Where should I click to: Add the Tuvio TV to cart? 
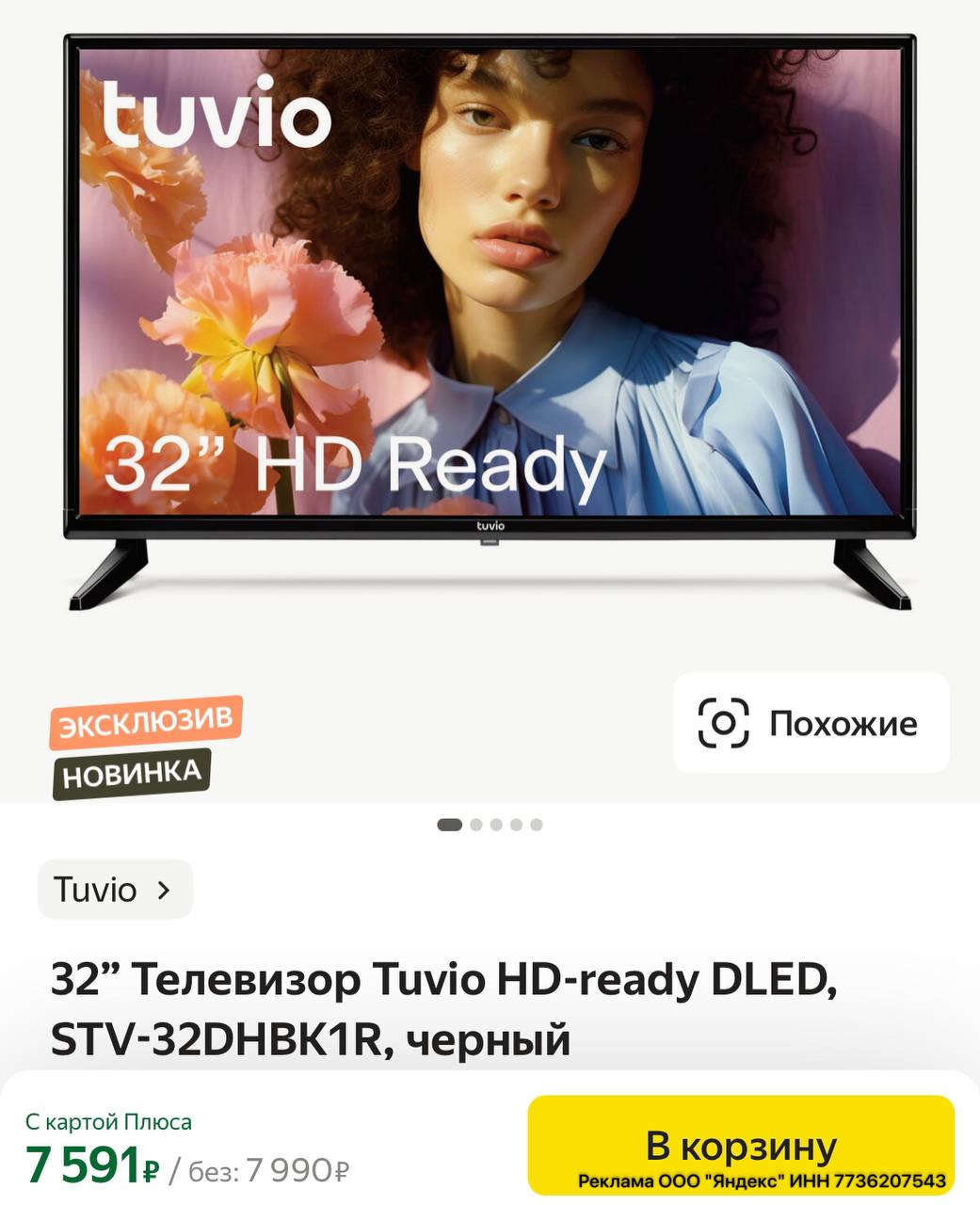pyautogui.click(x=741, y=1146)
